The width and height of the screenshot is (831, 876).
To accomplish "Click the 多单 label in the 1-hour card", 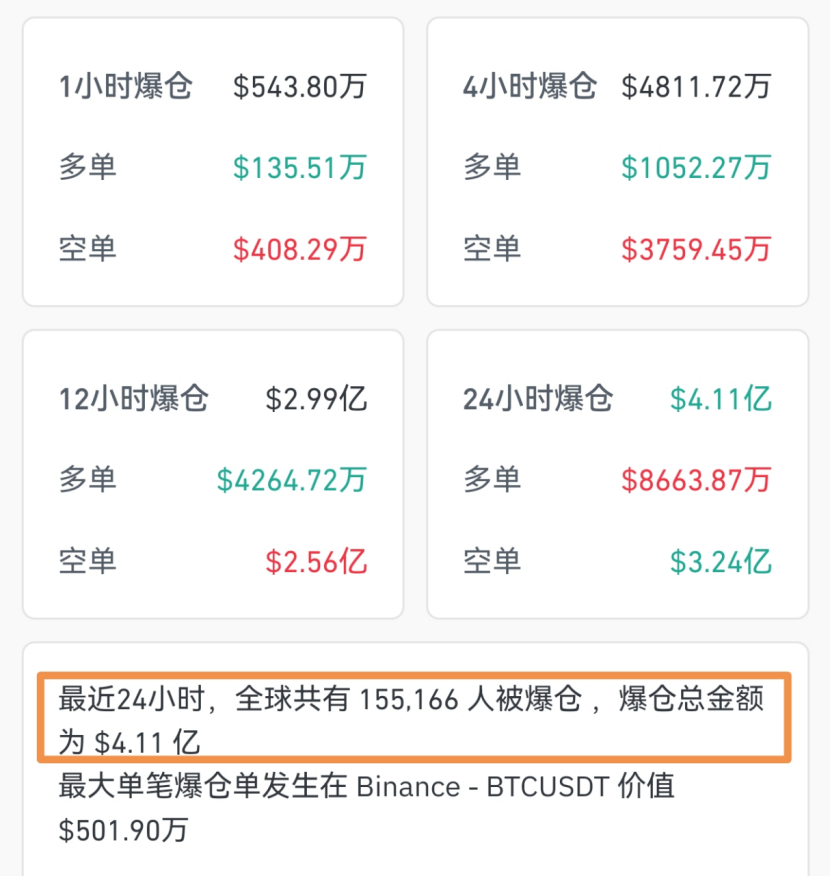I will tap(87, 168).
